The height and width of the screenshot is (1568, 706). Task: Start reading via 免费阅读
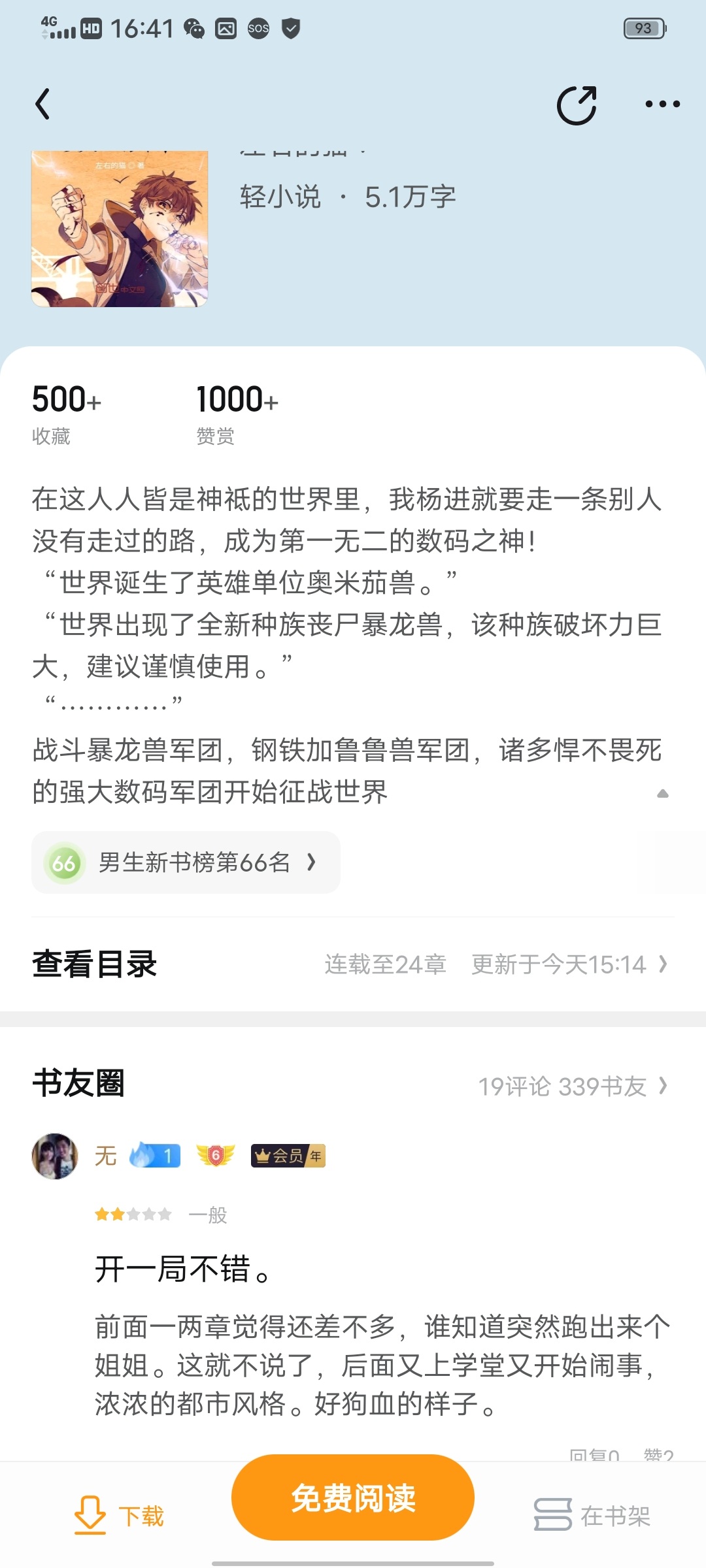pos(353,1497)
